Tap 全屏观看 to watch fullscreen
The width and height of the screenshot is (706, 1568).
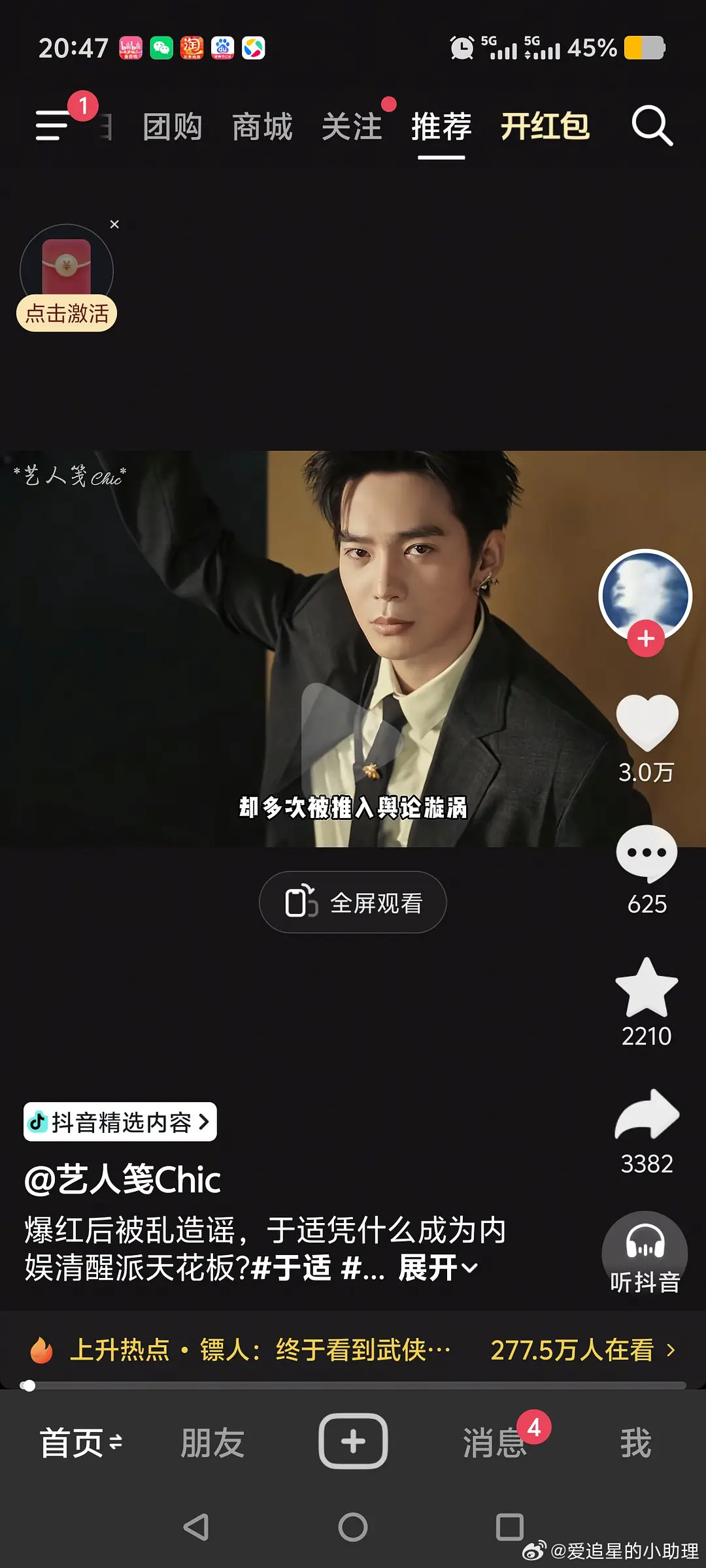[x=353, y=902]
